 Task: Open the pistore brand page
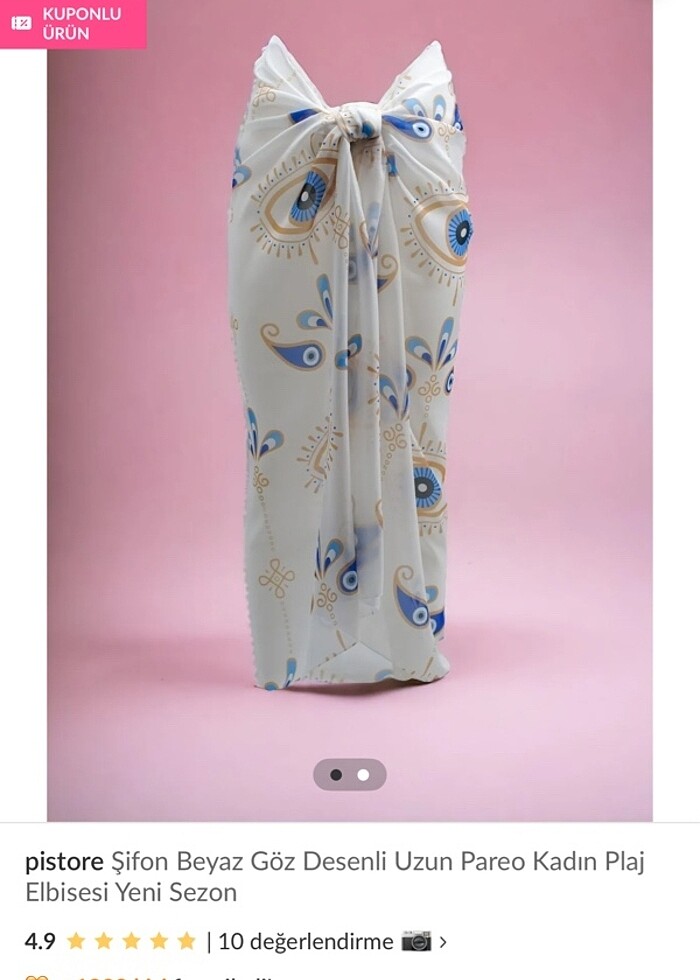pyautogui.click(x=64, y=861)
